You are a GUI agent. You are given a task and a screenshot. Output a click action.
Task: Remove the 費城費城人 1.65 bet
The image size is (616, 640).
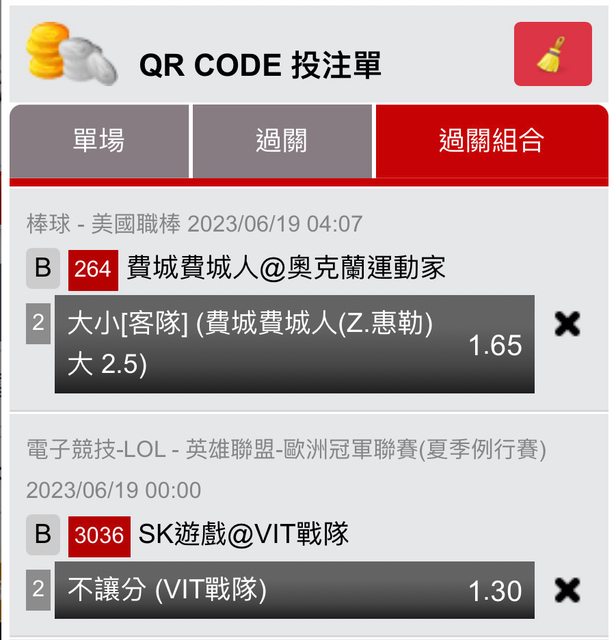568,324
